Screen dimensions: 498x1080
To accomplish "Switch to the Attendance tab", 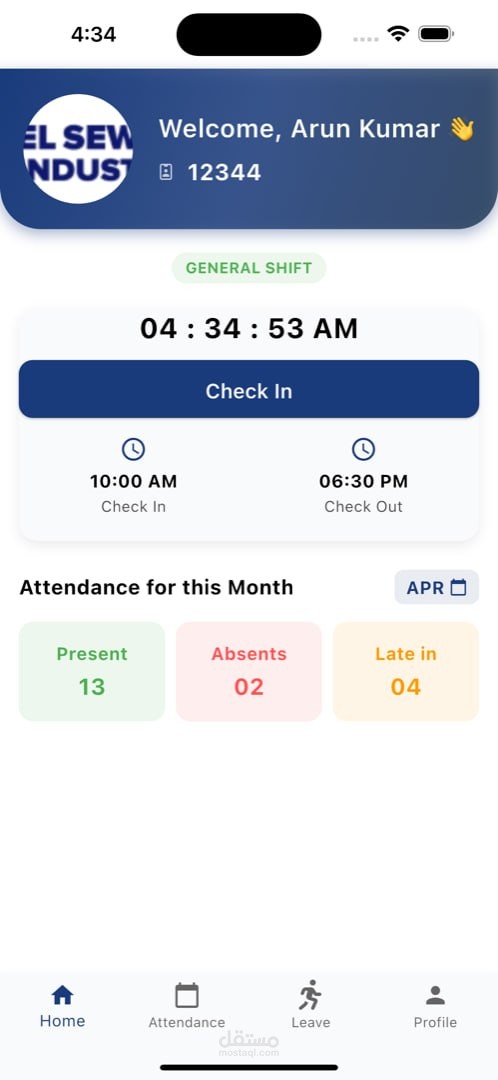I will pos(187,1006).
